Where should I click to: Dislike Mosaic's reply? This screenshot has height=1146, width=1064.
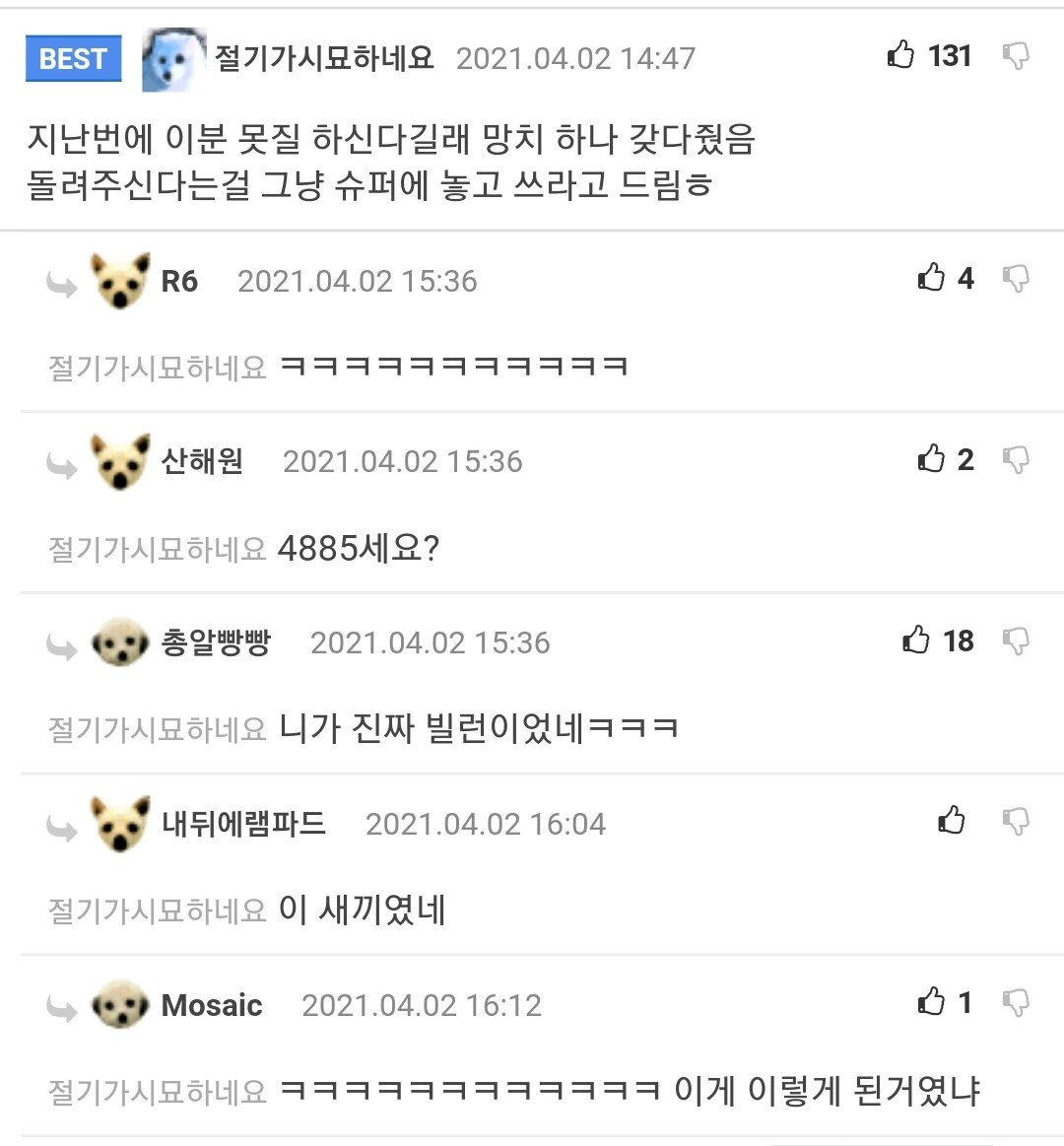point(1016,1003)
